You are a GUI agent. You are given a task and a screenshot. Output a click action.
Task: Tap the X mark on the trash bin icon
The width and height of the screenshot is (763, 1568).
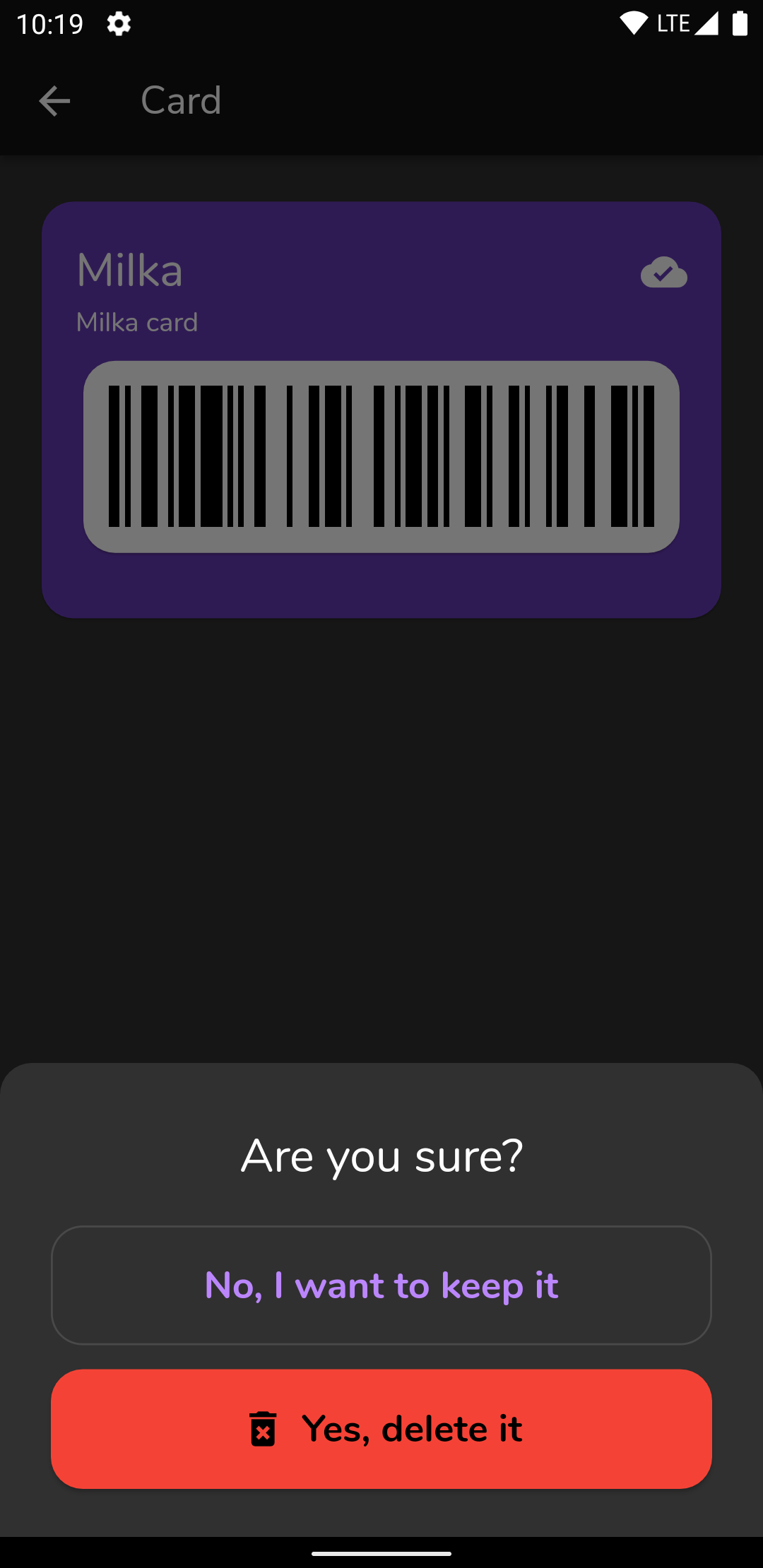point(264,1434)
